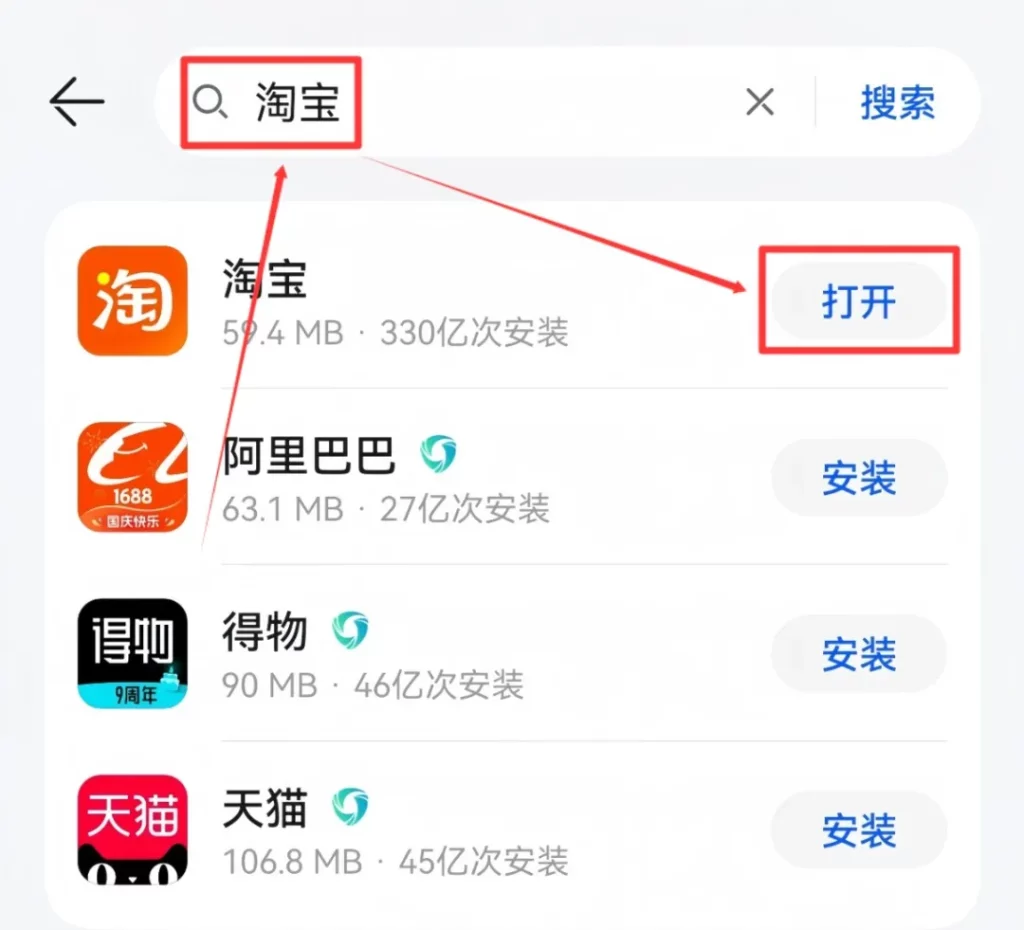The image size is (1024, 930).
Task: Open the installed 淘宝 app with 打开
Action: (859, 301)
